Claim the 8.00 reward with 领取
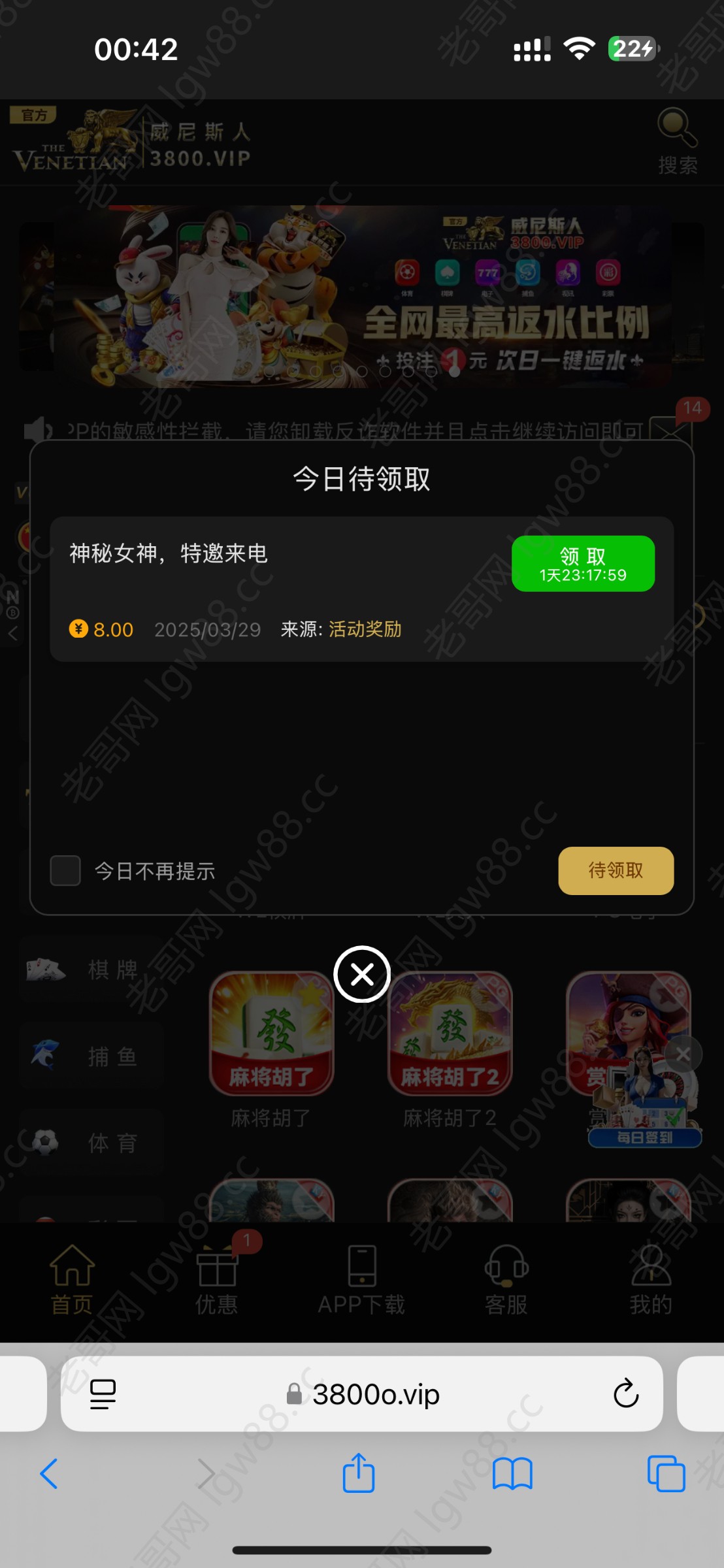Image resolution: width=724 pixels, height=1568 pixels. pos(583,564)
